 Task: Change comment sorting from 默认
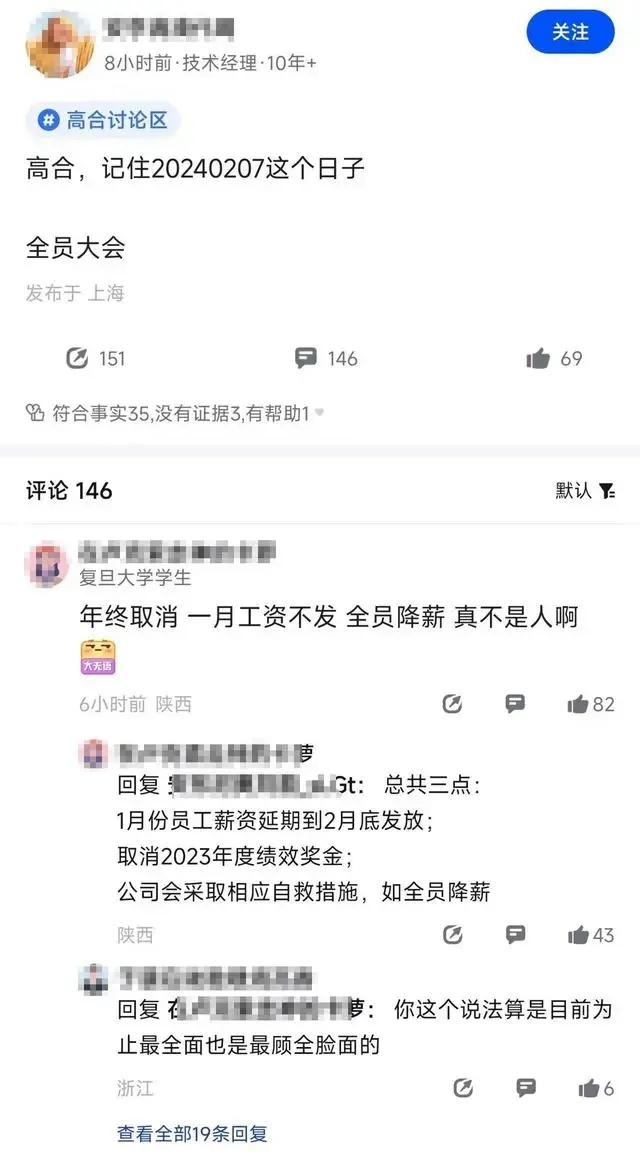(586, 491)
